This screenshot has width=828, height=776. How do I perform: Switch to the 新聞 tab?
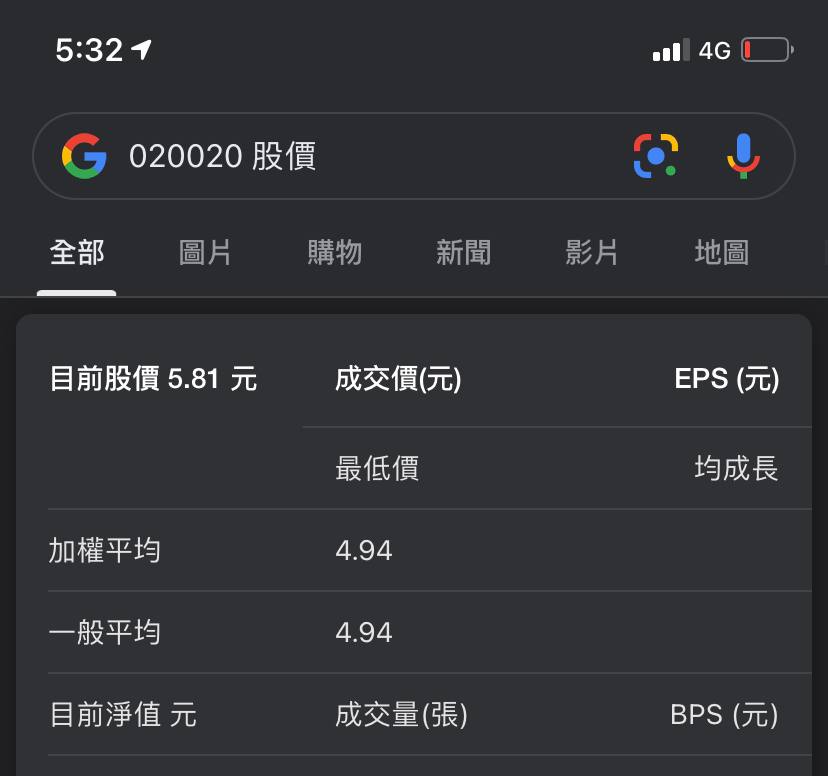(x=463, y=253)
